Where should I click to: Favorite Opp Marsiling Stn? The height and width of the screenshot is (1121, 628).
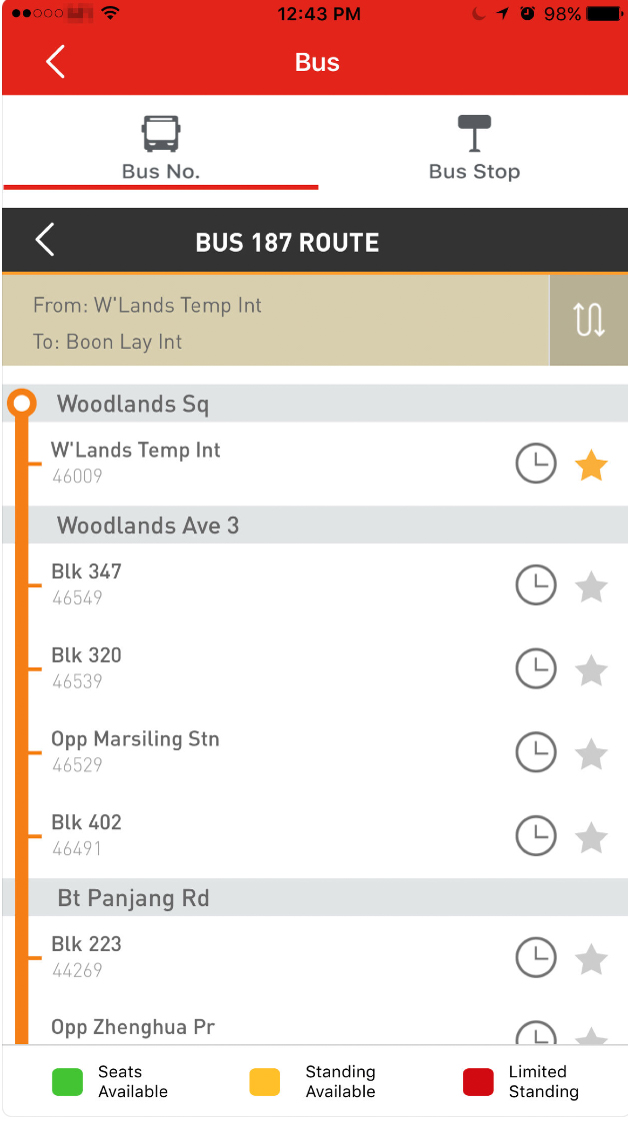[592, 754]
